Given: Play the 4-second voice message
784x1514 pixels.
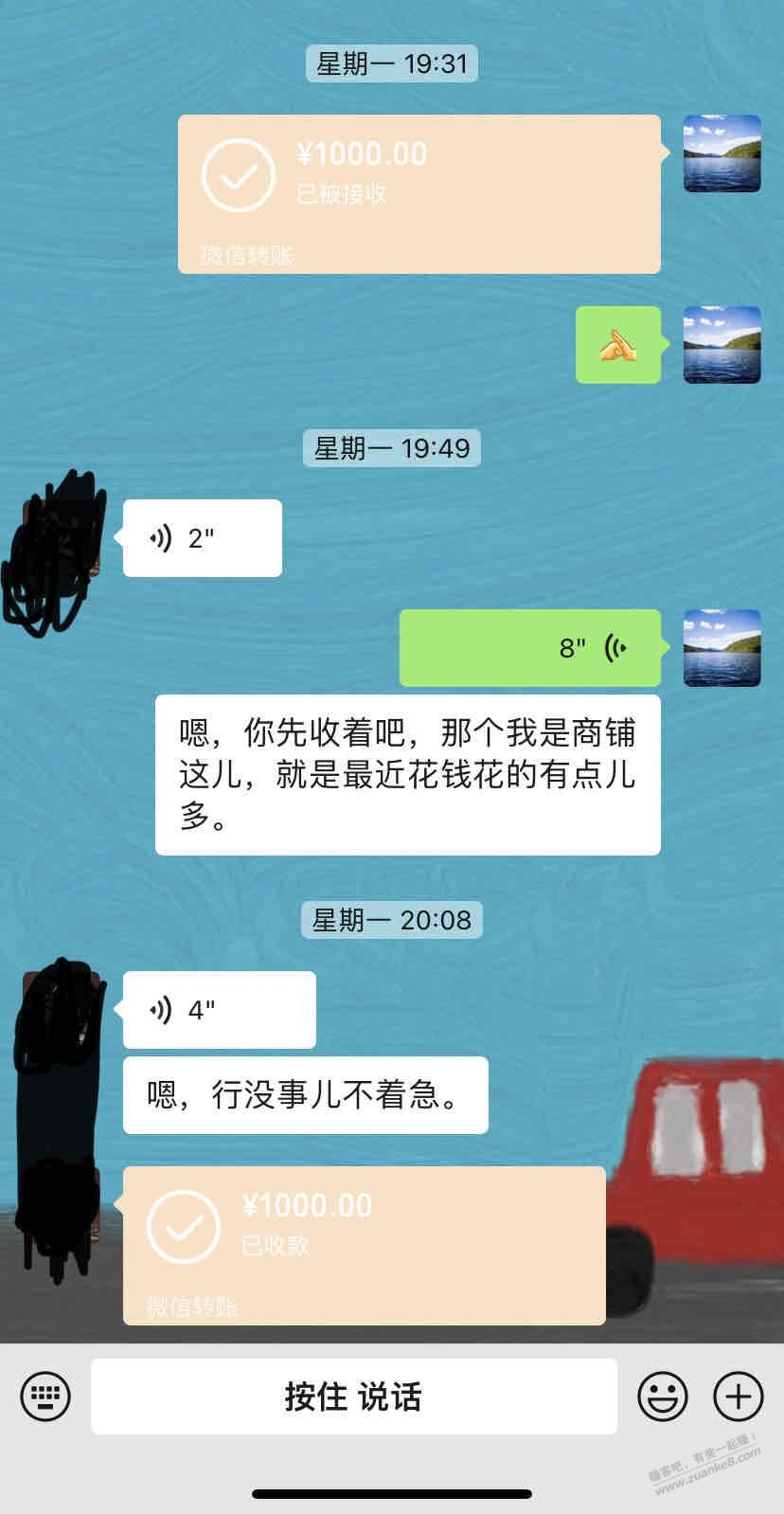Looking at the screenshot, I should coord(219,1010).
